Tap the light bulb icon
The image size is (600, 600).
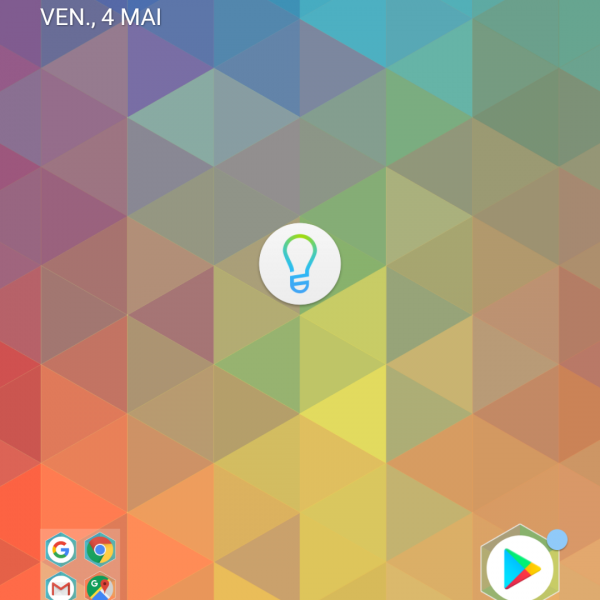(x=300, y=265)
